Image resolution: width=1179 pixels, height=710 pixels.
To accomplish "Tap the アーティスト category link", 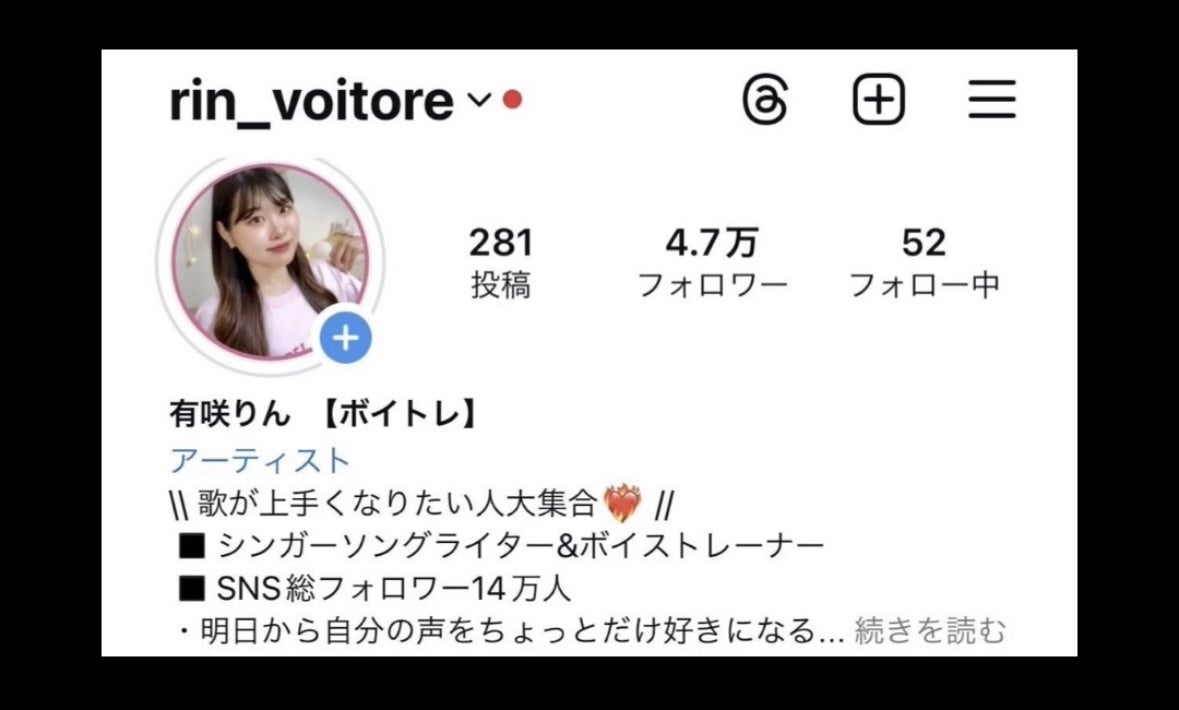I will [x=260, y=461].
